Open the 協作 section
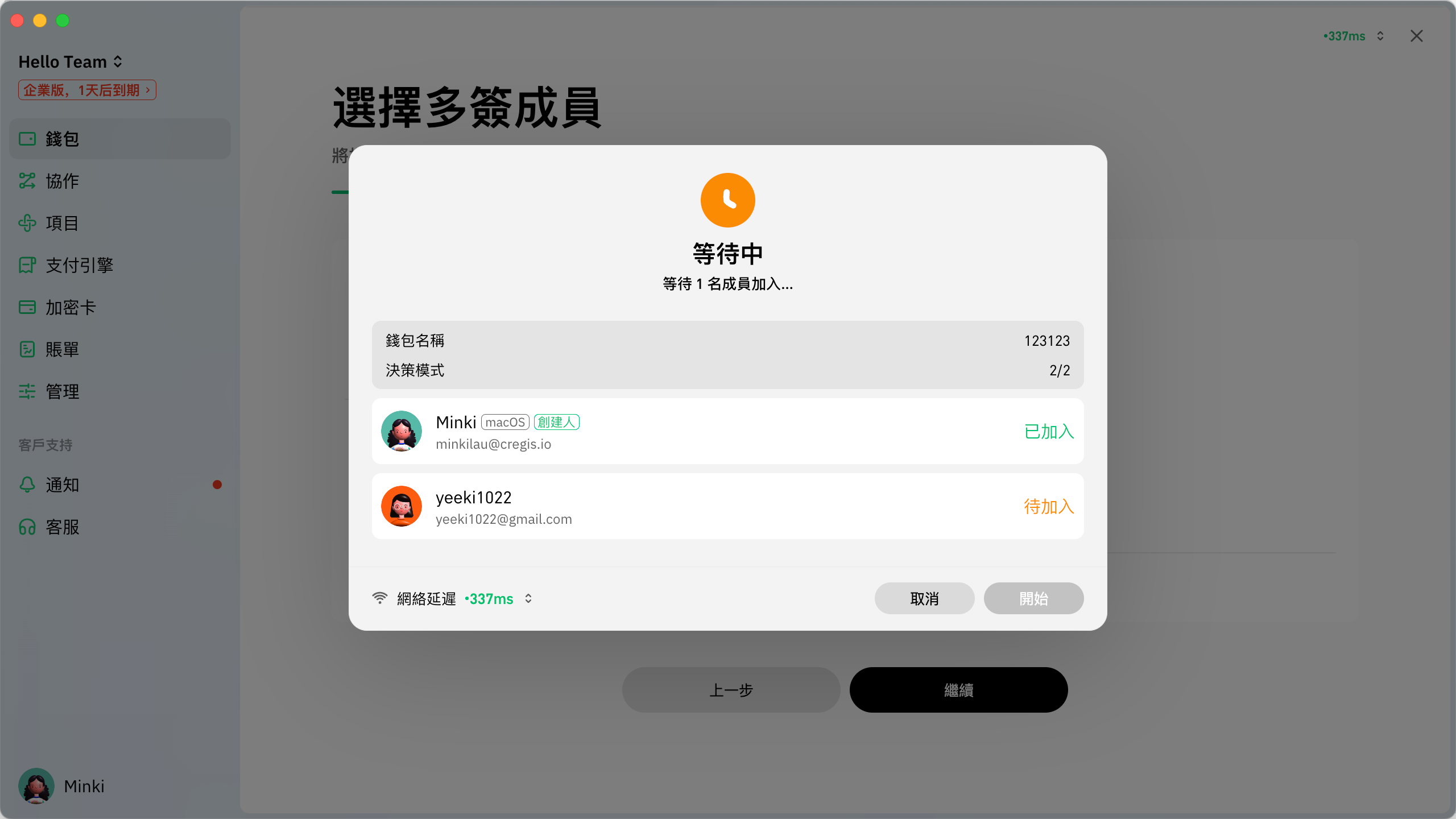 (x=63, y=181)
